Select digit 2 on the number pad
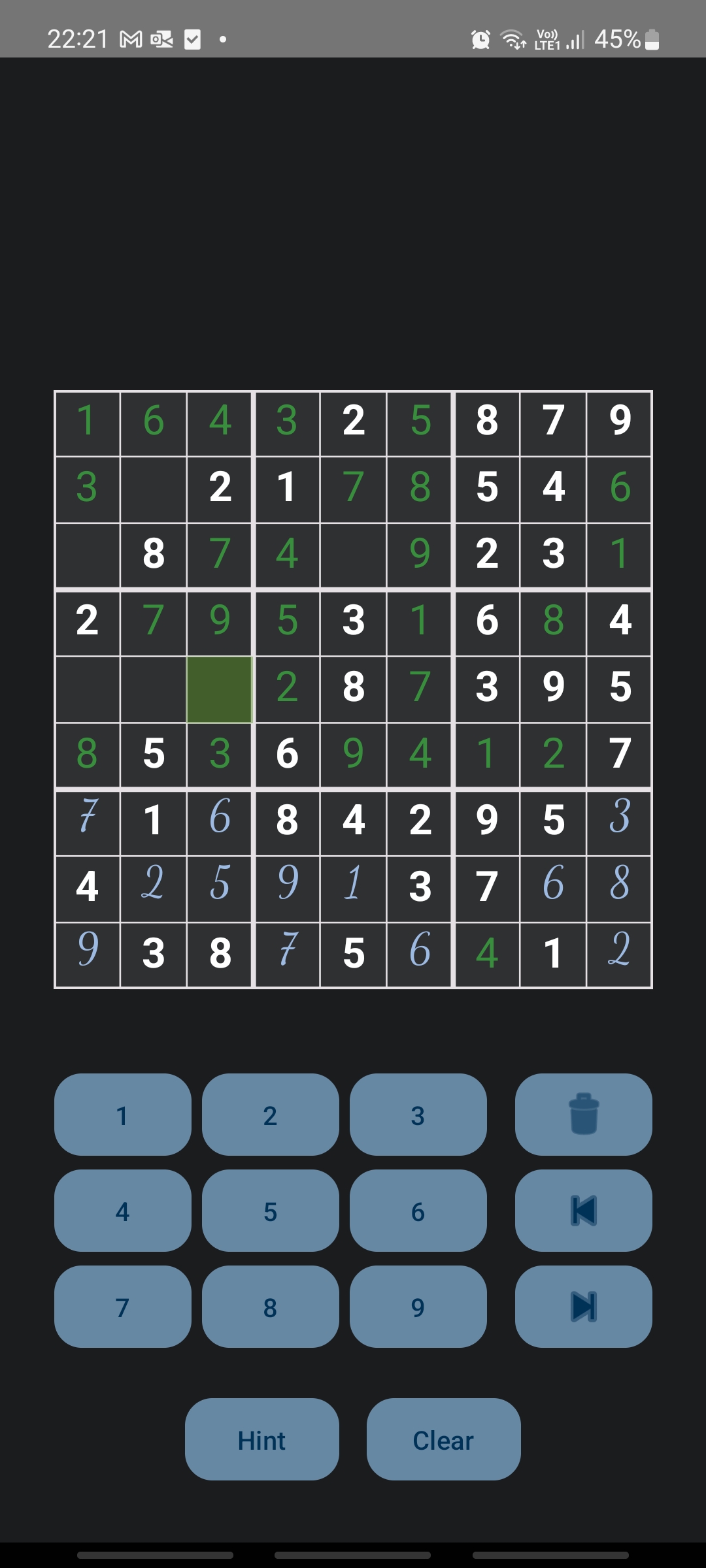This screenshot has height=1568, width=706. tap(271, 1115)
